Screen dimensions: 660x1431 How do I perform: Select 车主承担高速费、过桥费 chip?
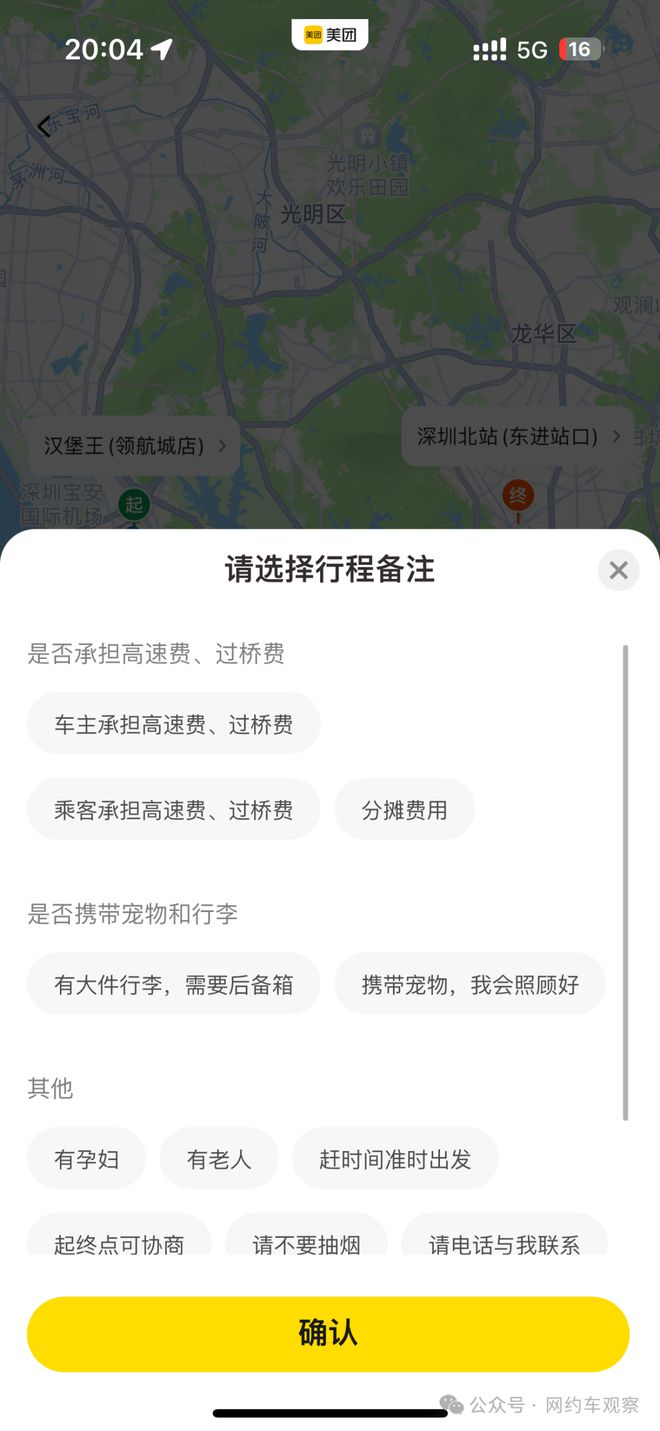click(173, 724)
